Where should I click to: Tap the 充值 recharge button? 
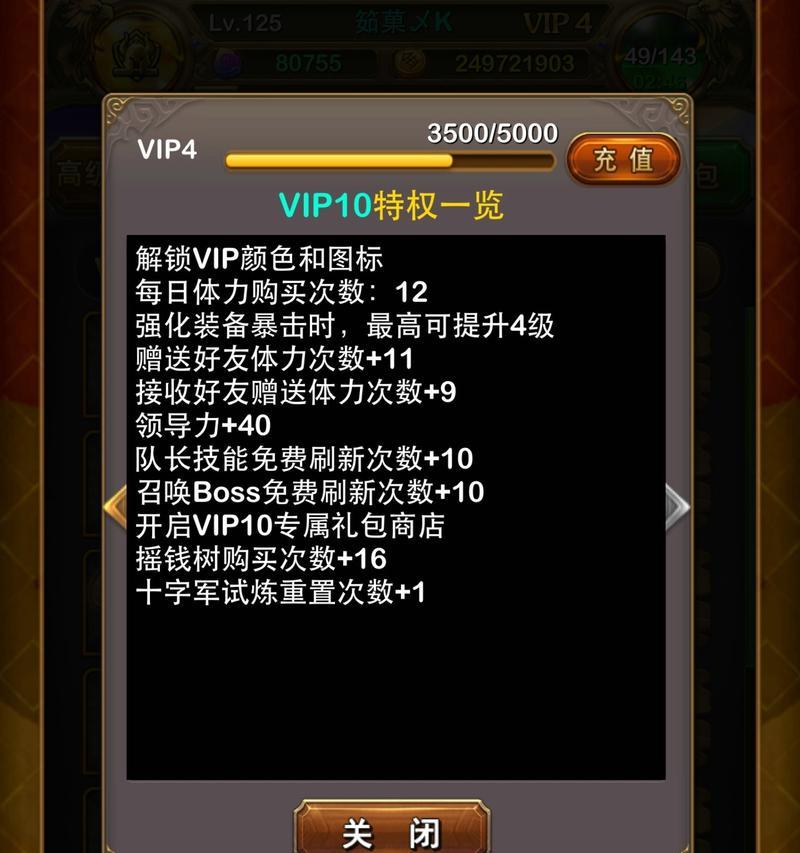623,160
